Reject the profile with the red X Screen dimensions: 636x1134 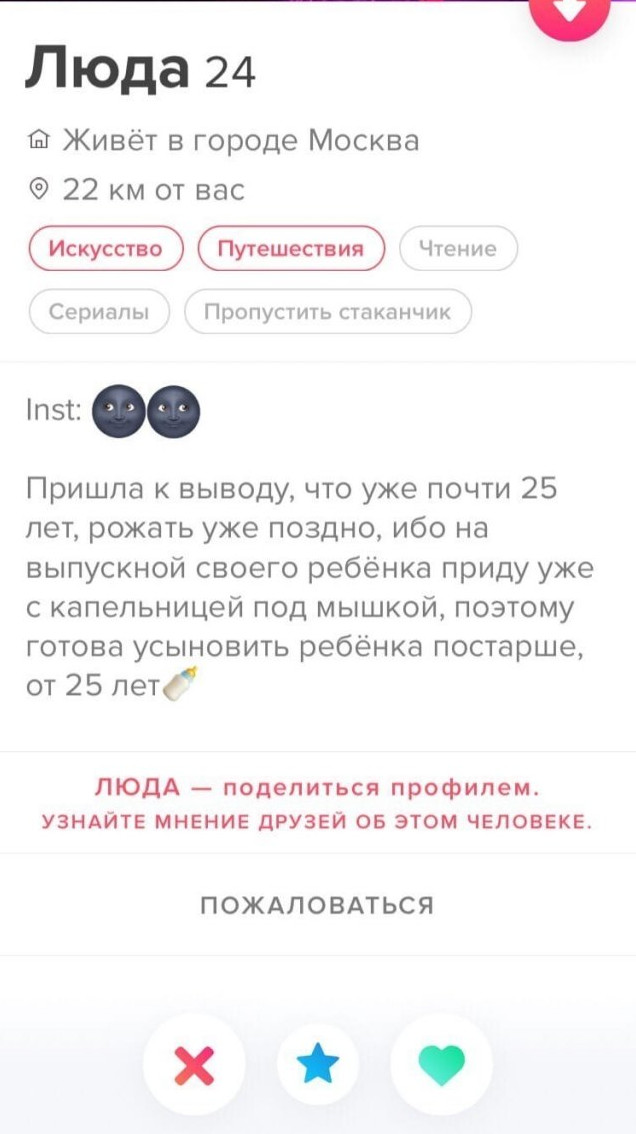click(x=193, y=1064)
